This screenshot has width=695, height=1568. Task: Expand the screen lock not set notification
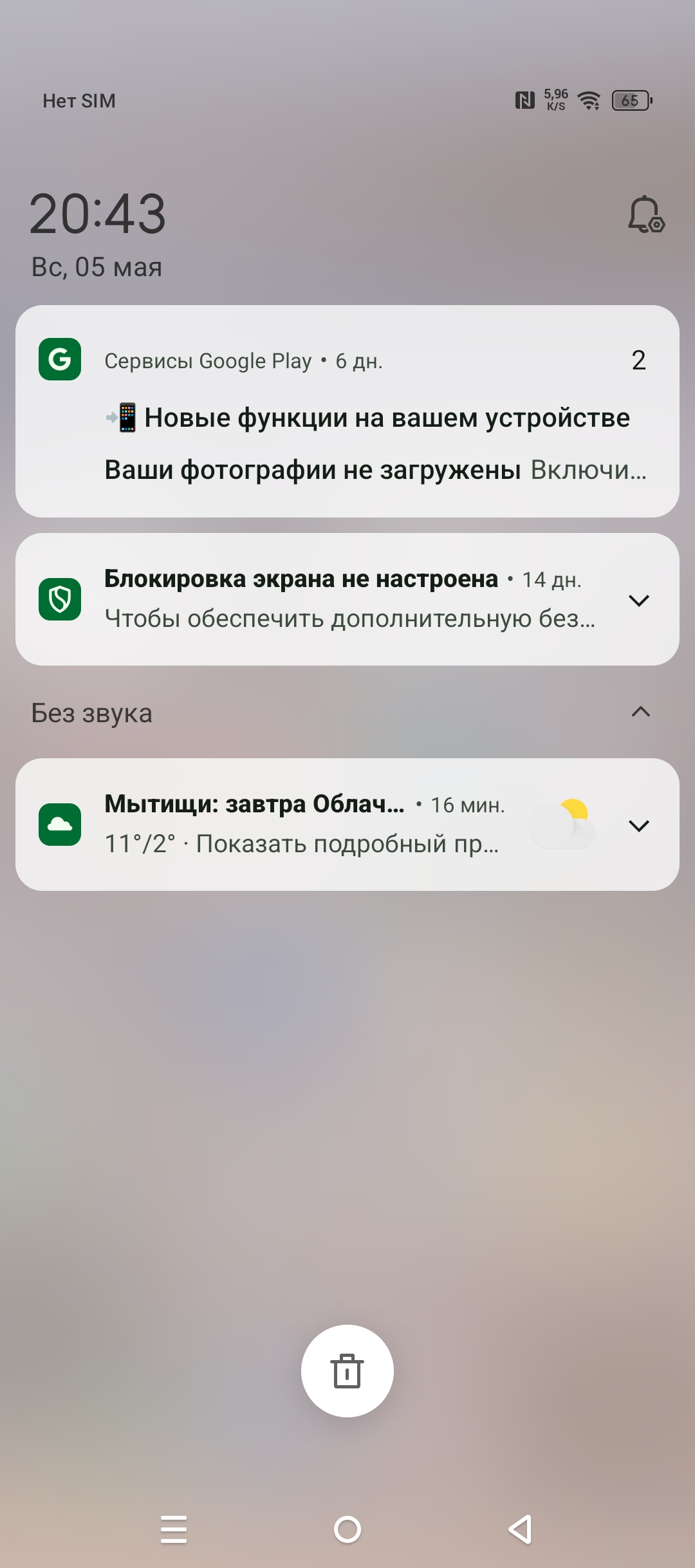click(638, 600)
